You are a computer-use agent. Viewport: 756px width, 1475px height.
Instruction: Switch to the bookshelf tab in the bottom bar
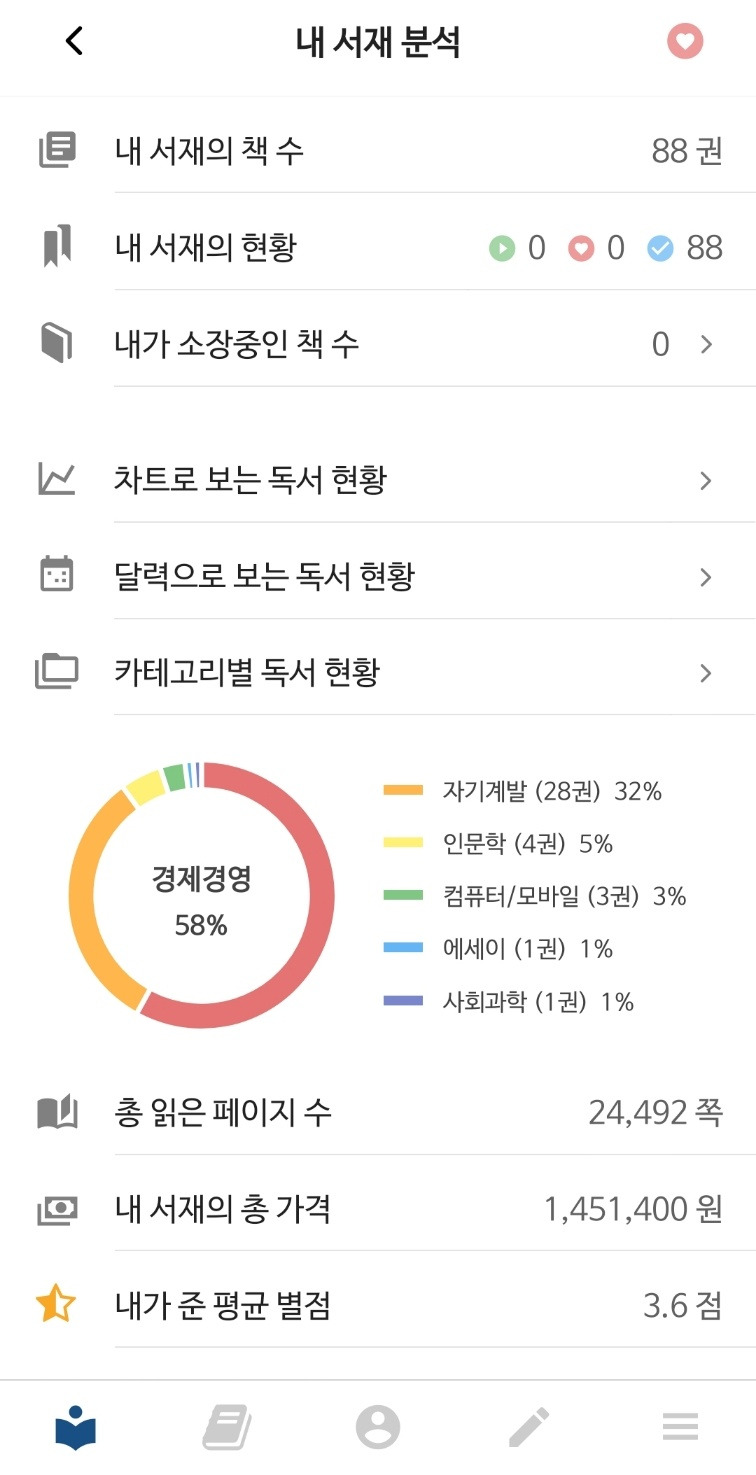[x=227, y=1426]
